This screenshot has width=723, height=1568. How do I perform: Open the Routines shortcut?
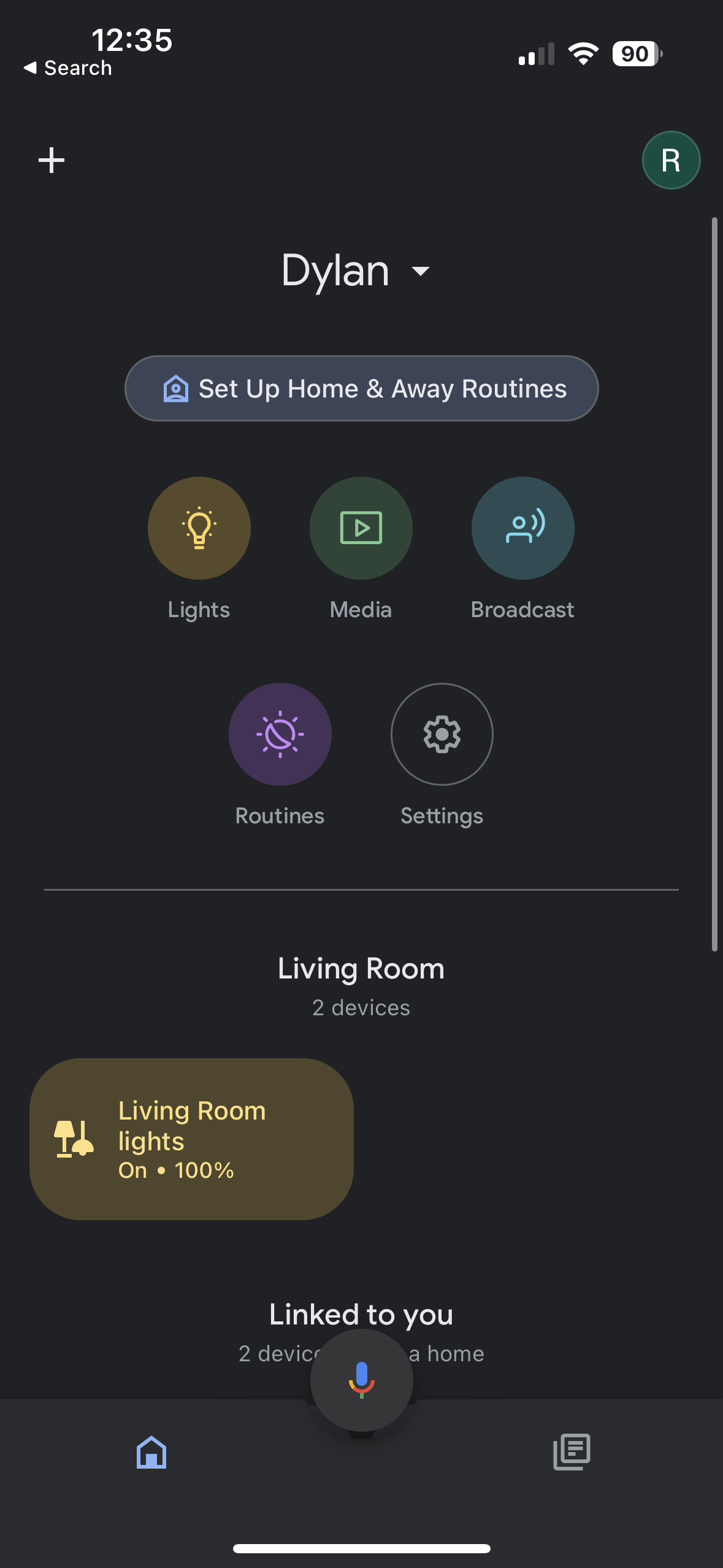point(280,734)
